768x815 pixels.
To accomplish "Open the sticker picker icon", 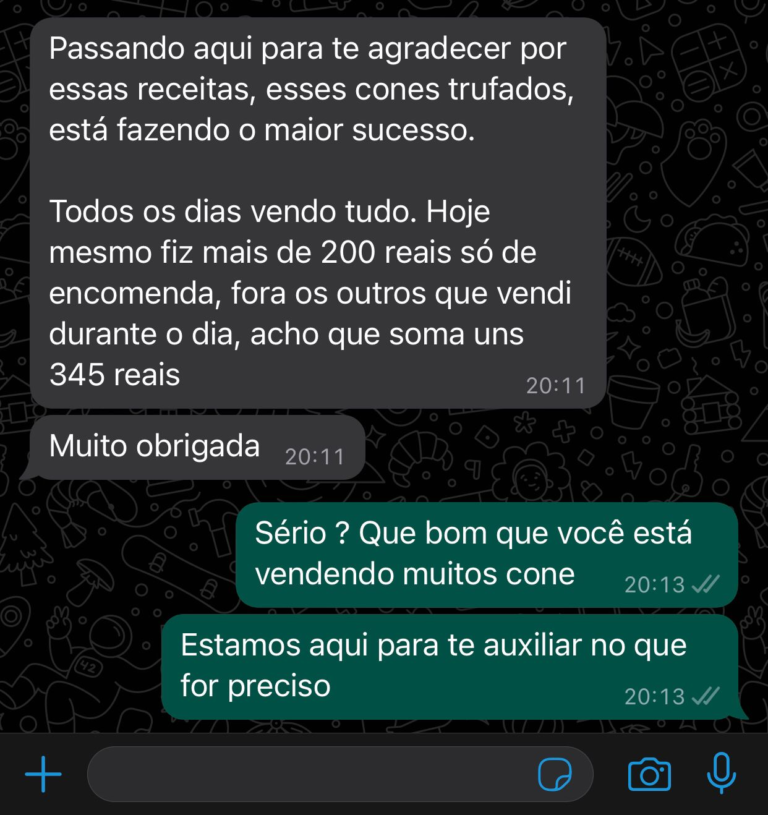I will [x=554, y=774].
